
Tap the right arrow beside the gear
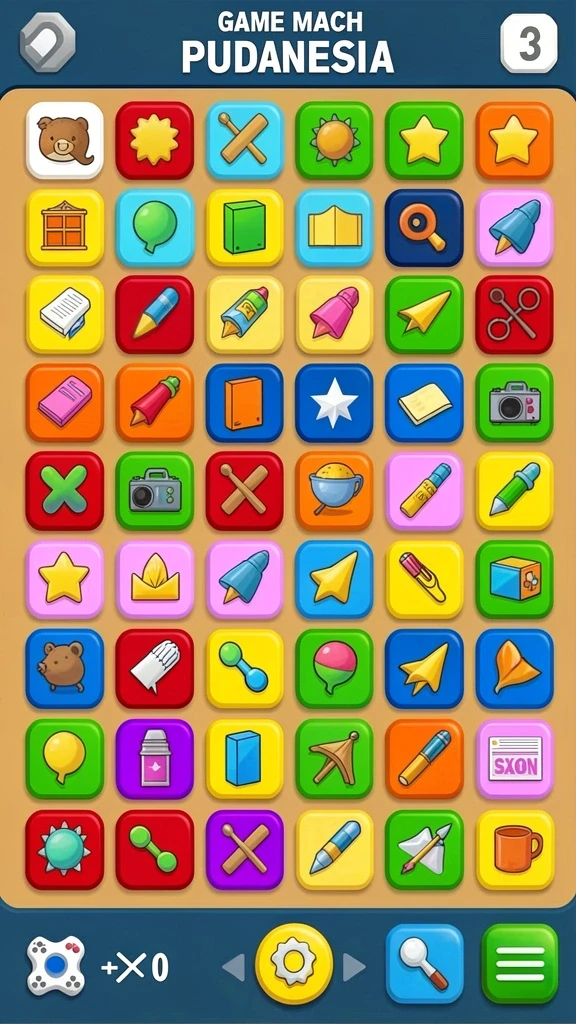354,967
